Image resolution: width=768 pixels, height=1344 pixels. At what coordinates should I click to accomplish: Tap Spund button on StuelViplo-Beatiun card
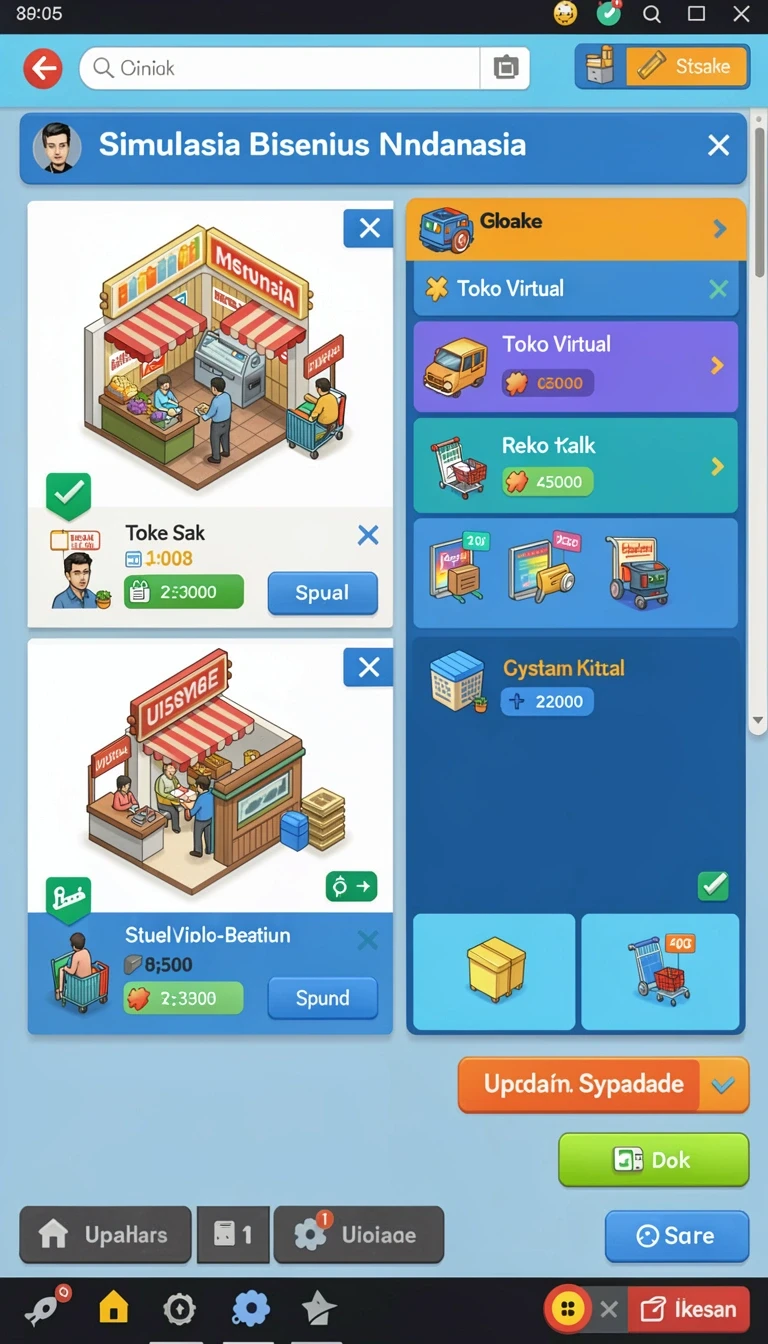pos(322,998)
